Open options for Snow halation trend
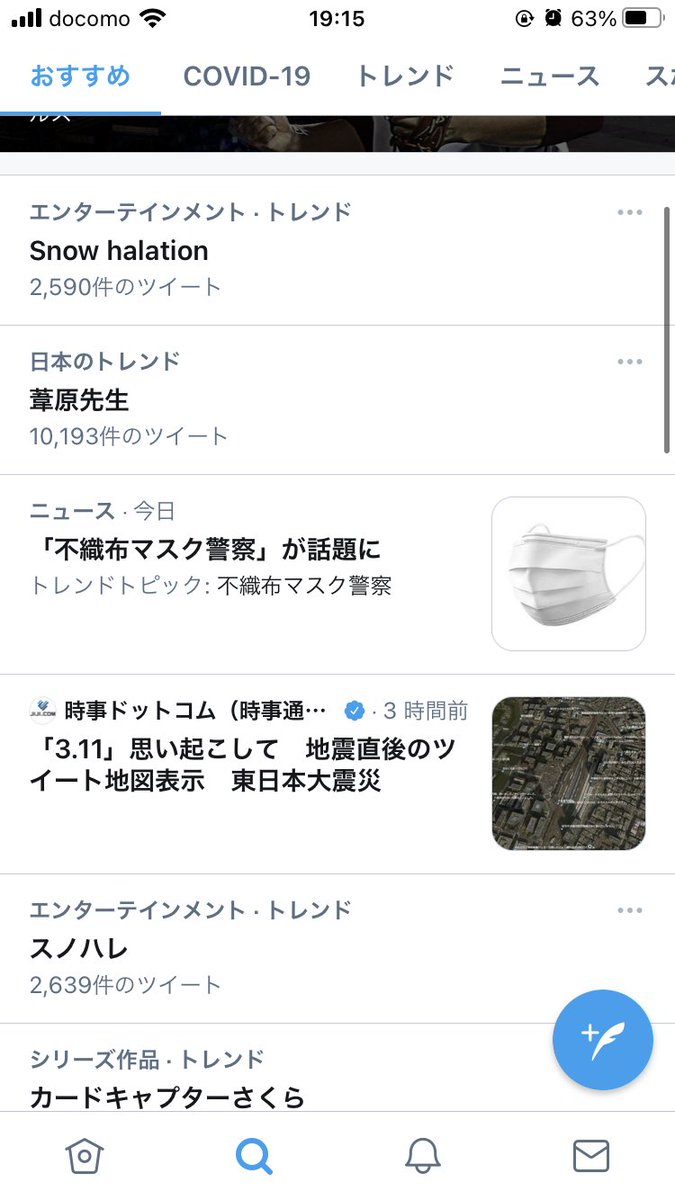The image size is (675, 1200). [x=629, y=212]
